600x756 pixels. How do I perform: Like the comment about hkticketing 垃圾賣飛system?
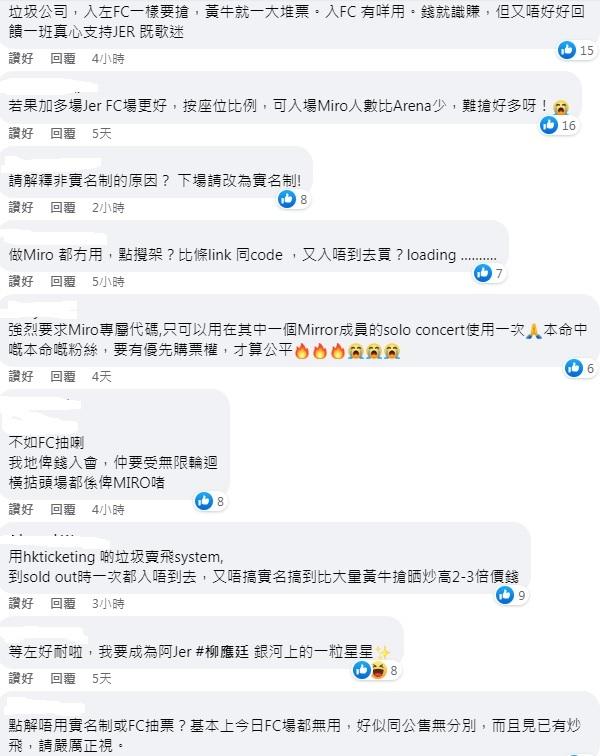coord(21,604)
